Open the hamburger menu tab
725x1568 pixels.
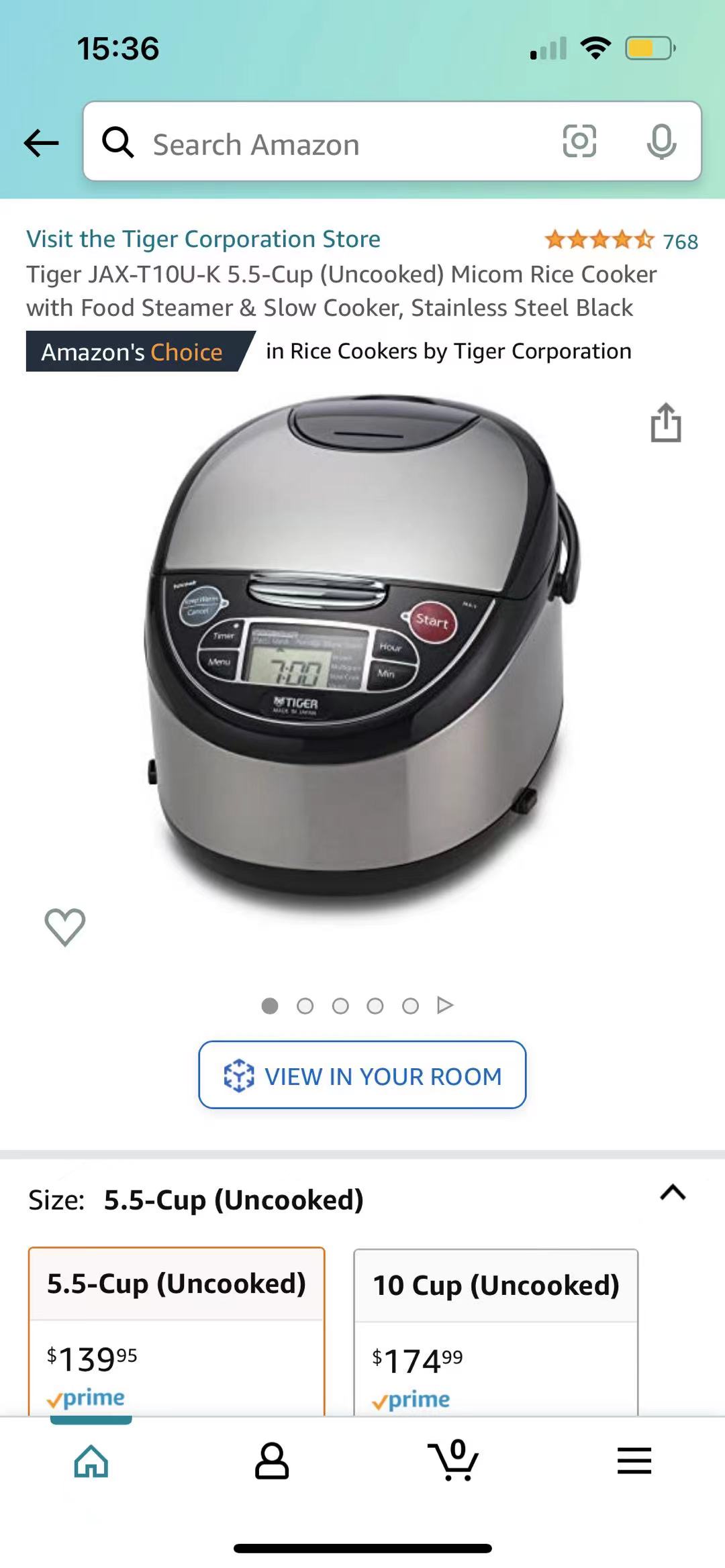634,1461
